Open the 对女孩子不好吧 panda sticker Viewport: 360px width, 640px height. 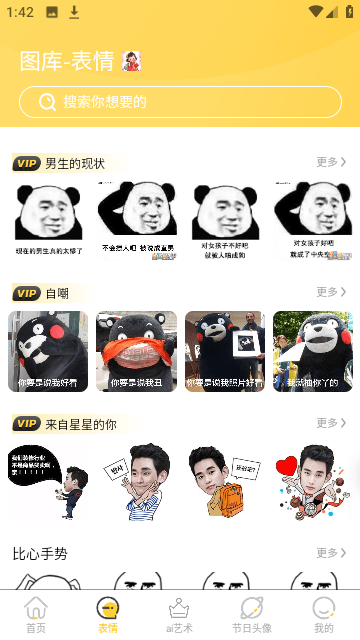(x=225, y=220)
